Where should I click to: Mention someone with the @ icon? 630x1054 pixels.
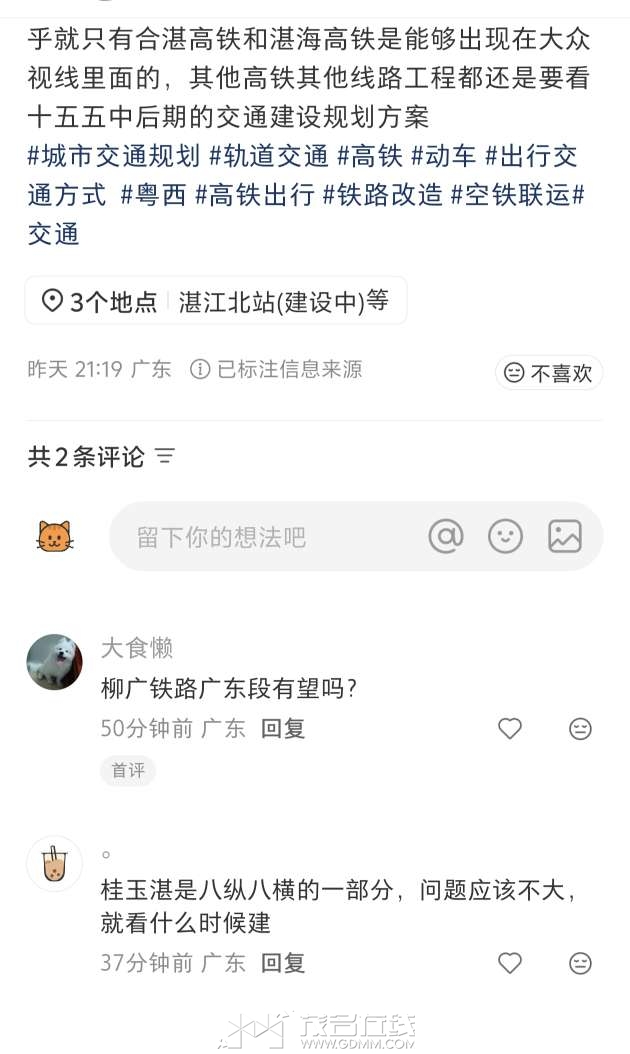446,536
